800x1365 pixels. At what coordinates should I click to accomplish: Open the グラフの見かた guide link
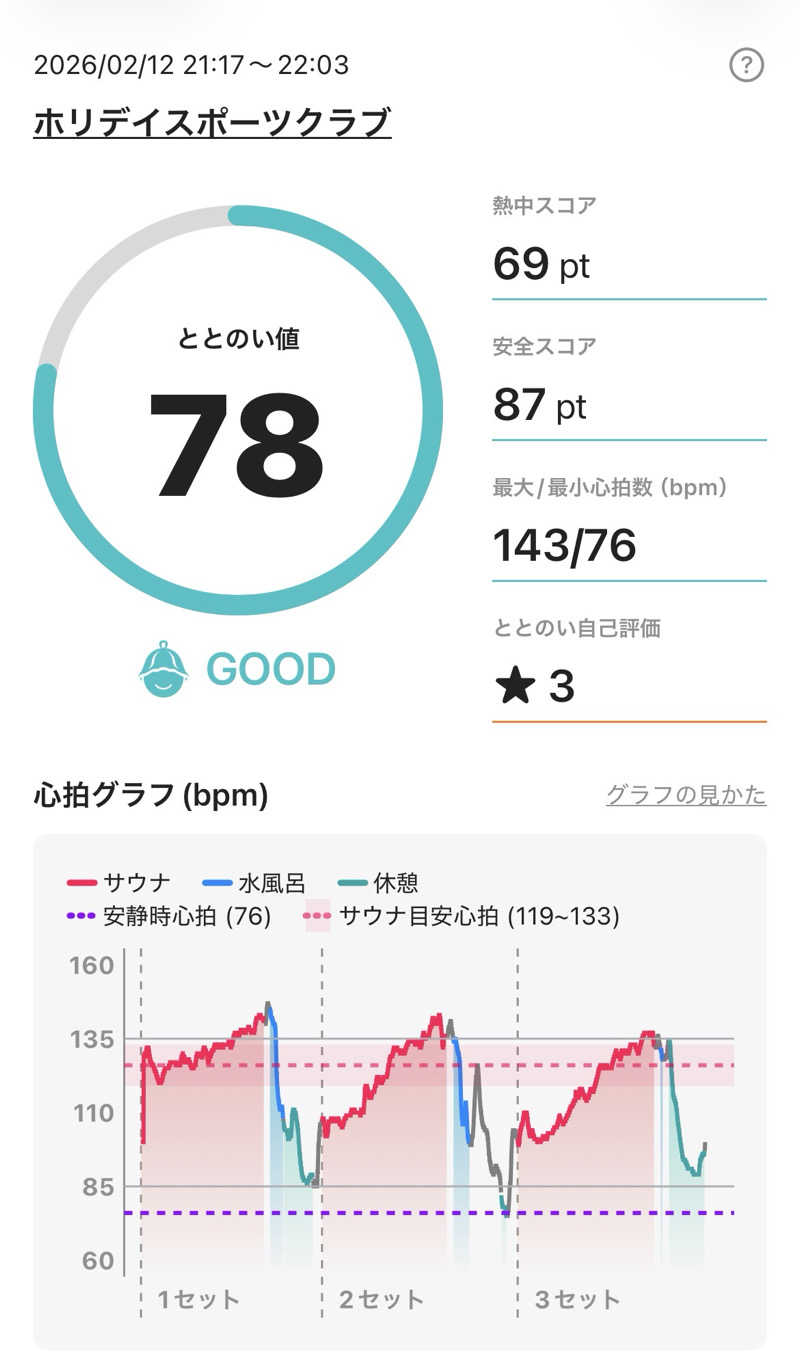tap(686, 795)
